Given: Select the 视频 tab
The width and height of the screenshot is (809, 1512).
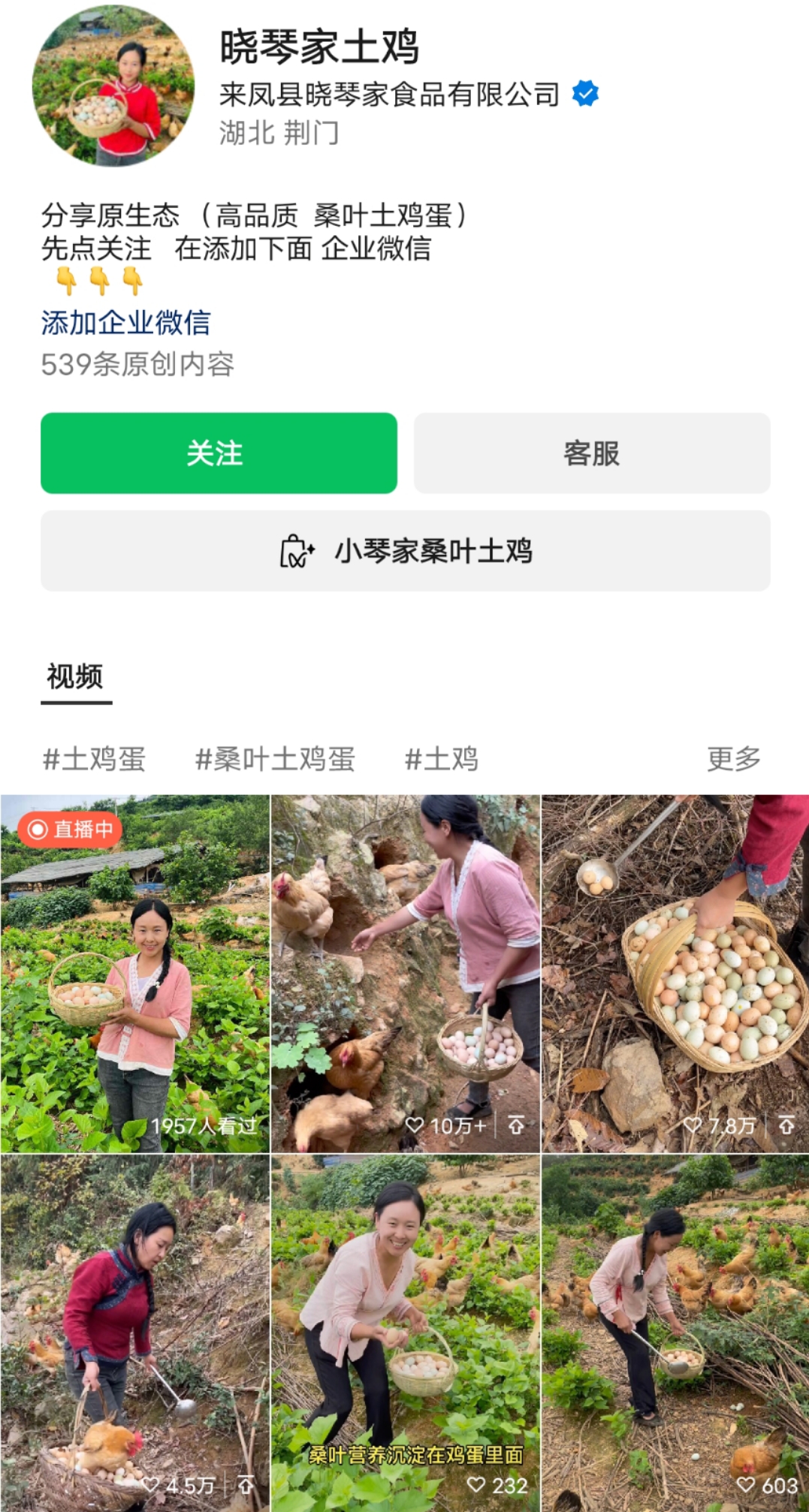Looking at the screenshot, I should click(x=75, y=677).
